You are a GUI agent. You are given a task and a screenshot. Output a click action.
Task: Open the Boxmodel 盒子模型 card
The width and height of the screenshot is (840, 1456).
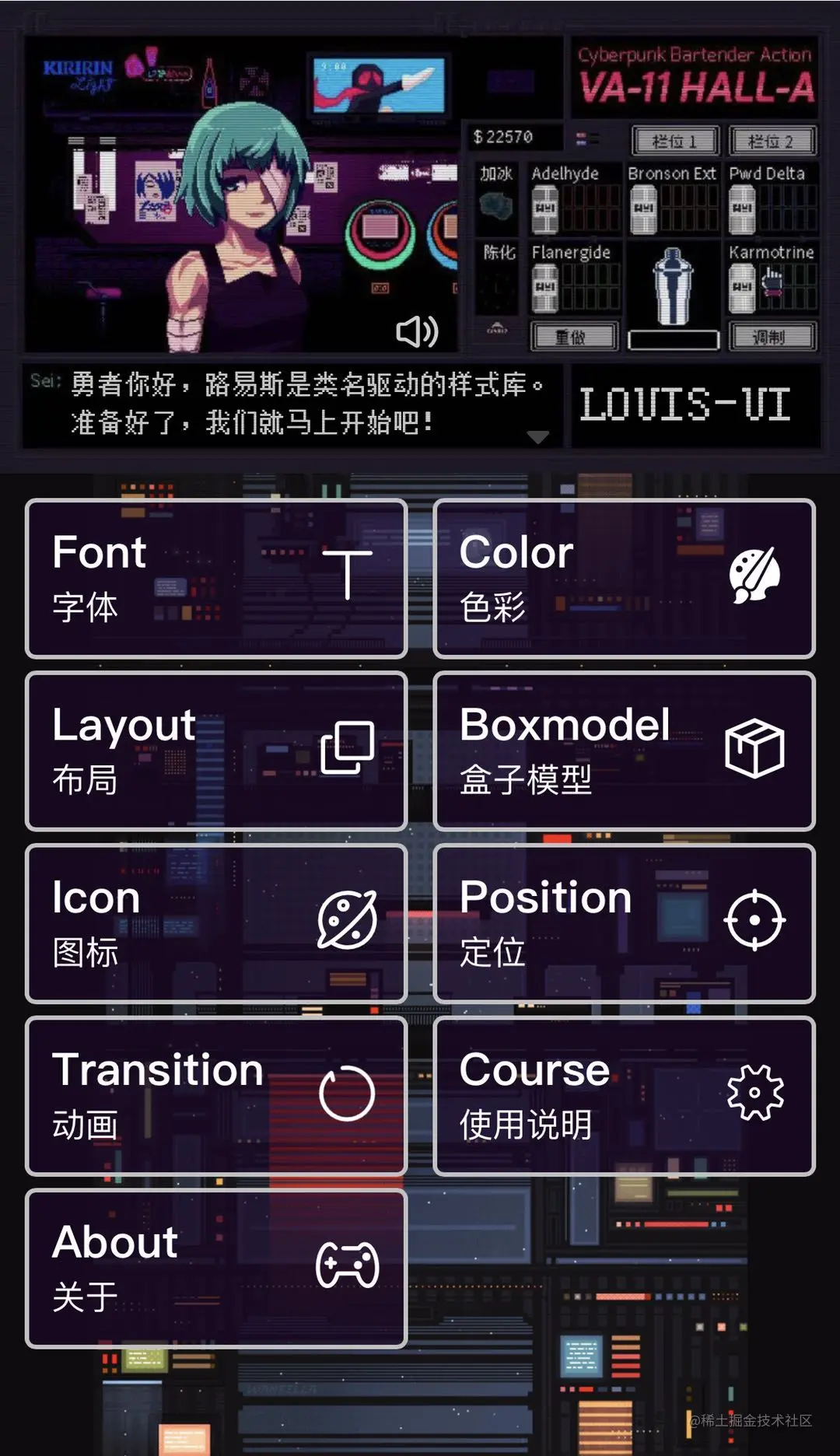pos(624,751)
